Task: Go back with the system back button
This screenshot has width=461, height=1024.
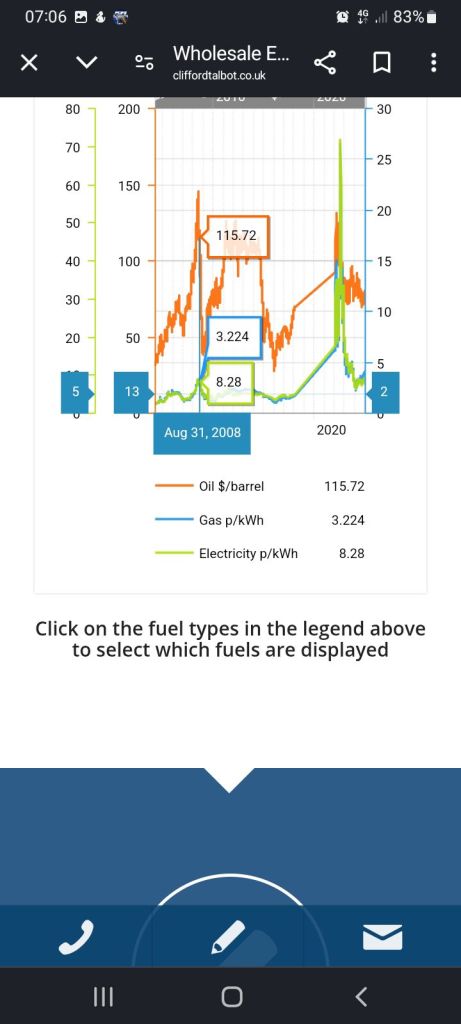Action: pyautogui.click(x=361, y=997)
